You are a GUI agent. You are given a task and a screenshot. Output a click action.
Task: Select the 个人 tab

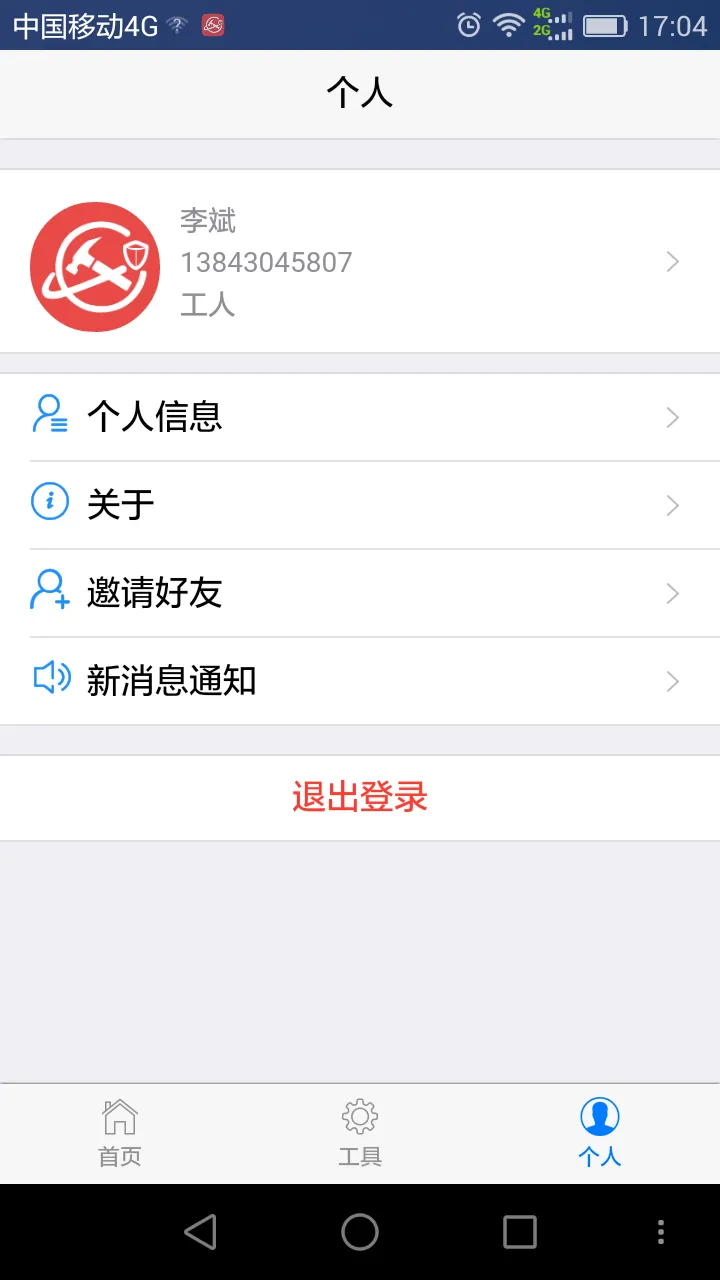click(x=600, y=1134)
